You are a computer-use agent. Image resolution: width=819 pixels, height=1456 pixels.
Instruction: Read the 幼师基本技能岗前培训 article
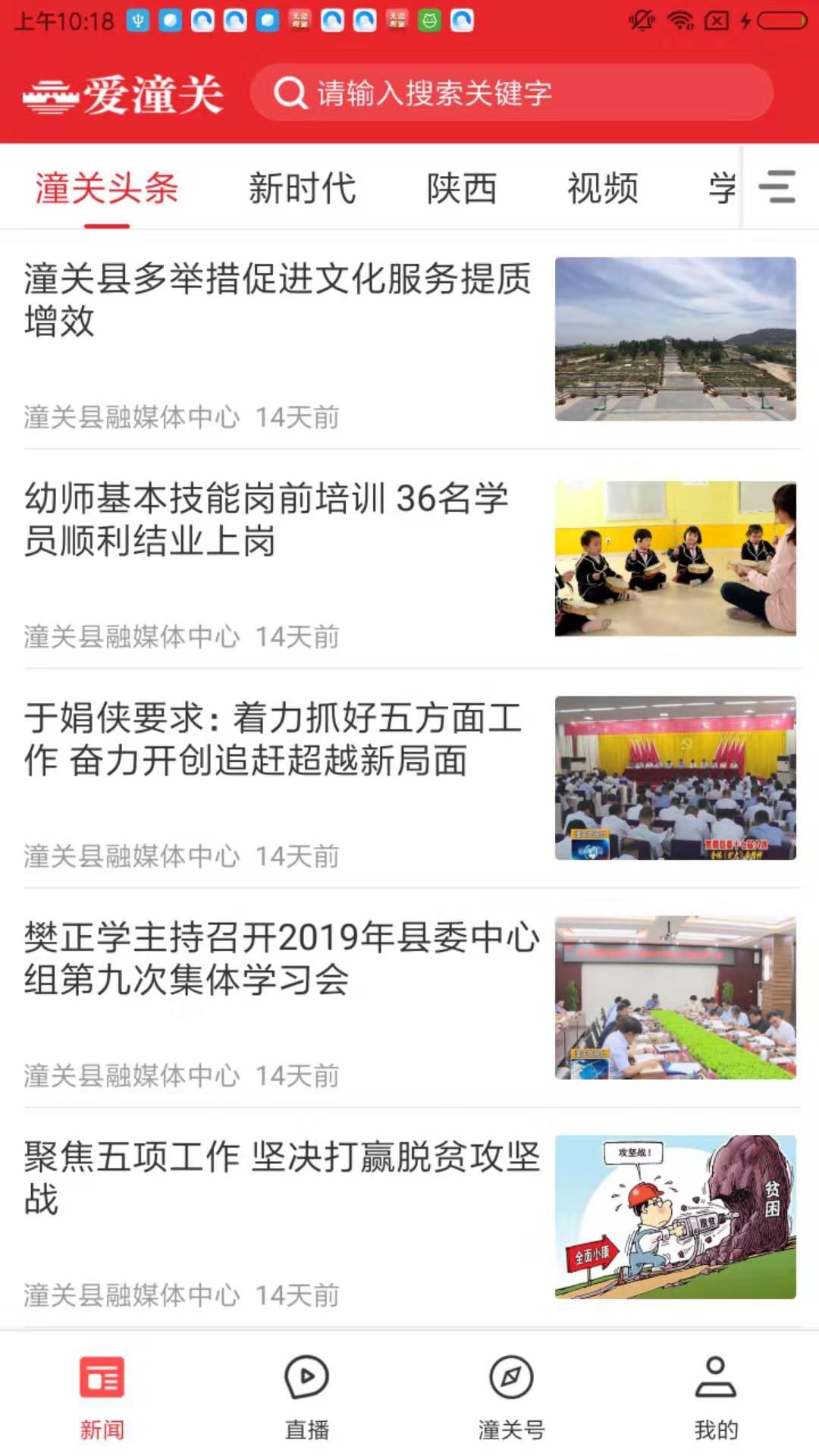point(267,519)
